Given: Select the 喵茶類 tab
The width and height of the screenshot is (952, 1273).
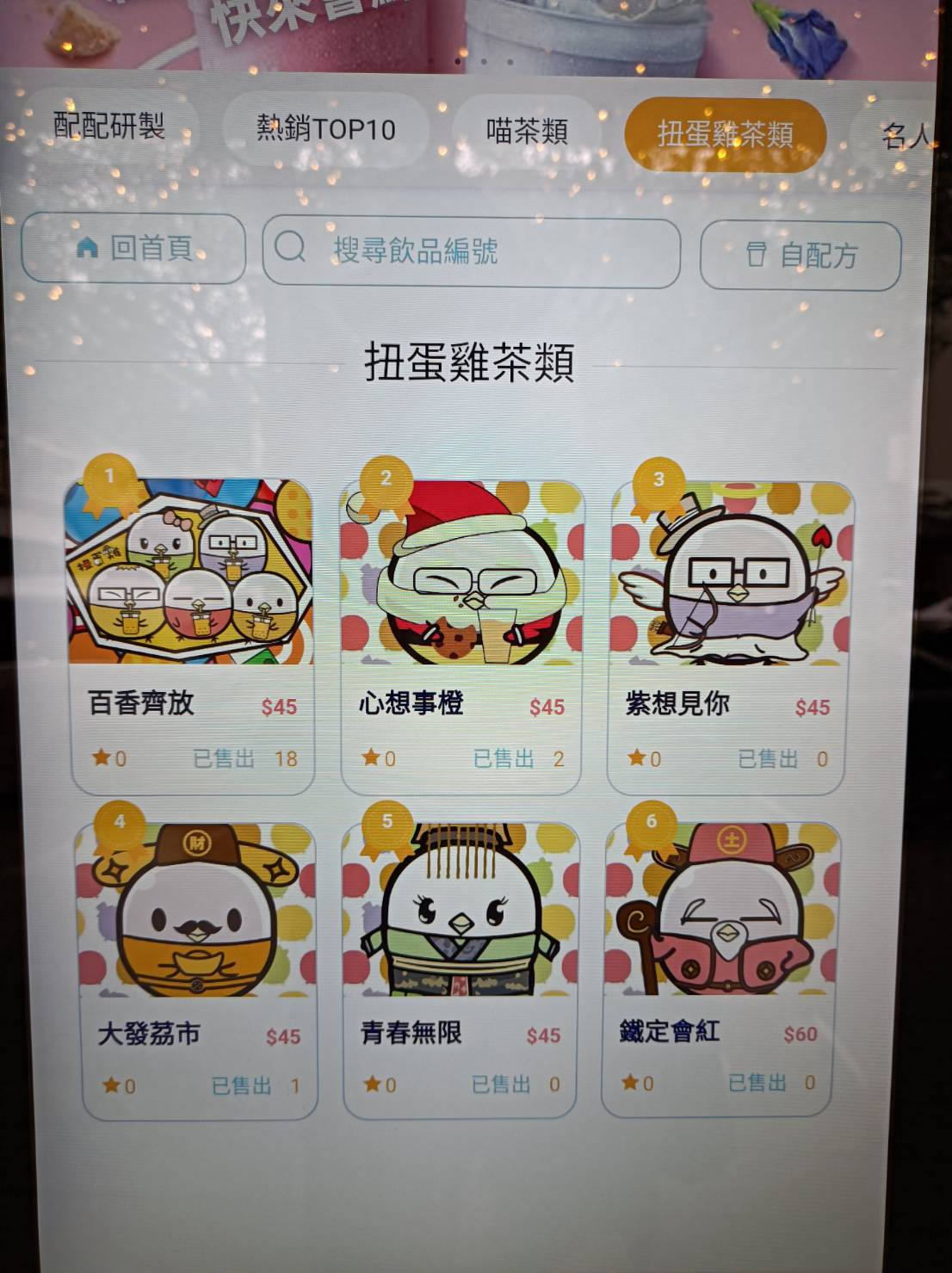Looking at the screenshot, I should coord(527,131).
